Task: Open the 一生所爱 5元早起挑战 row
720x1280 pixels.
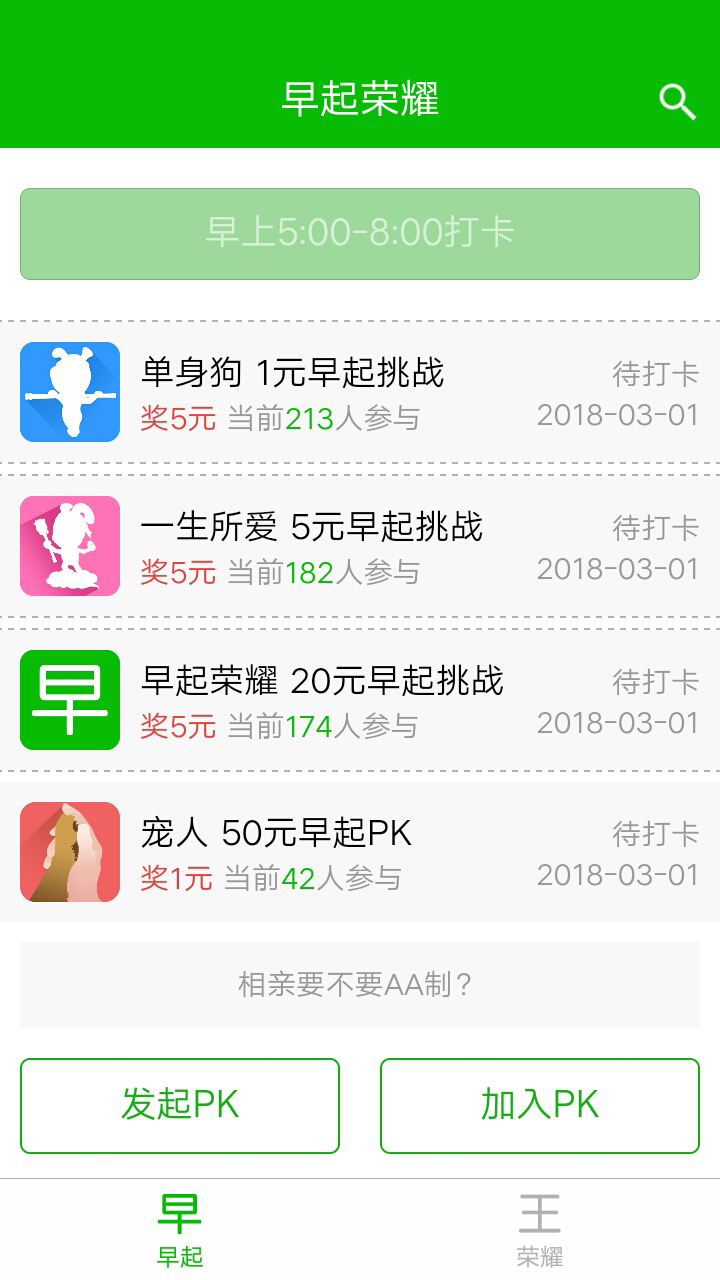Action: coord(360,546)
